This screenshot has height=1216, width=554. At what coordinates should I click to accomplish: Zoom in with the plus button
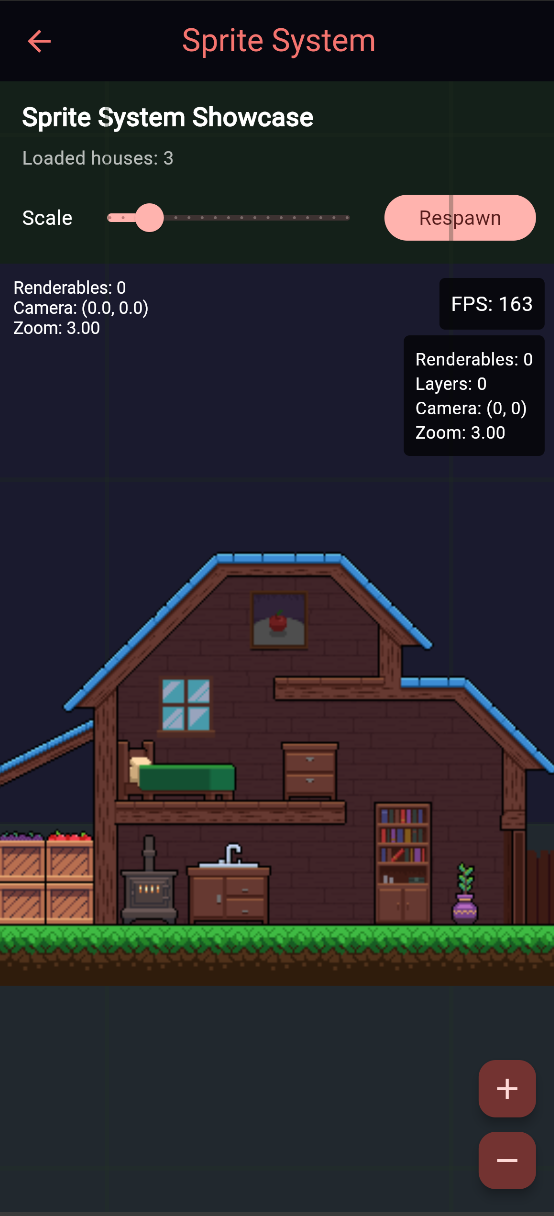(507, 1089)
